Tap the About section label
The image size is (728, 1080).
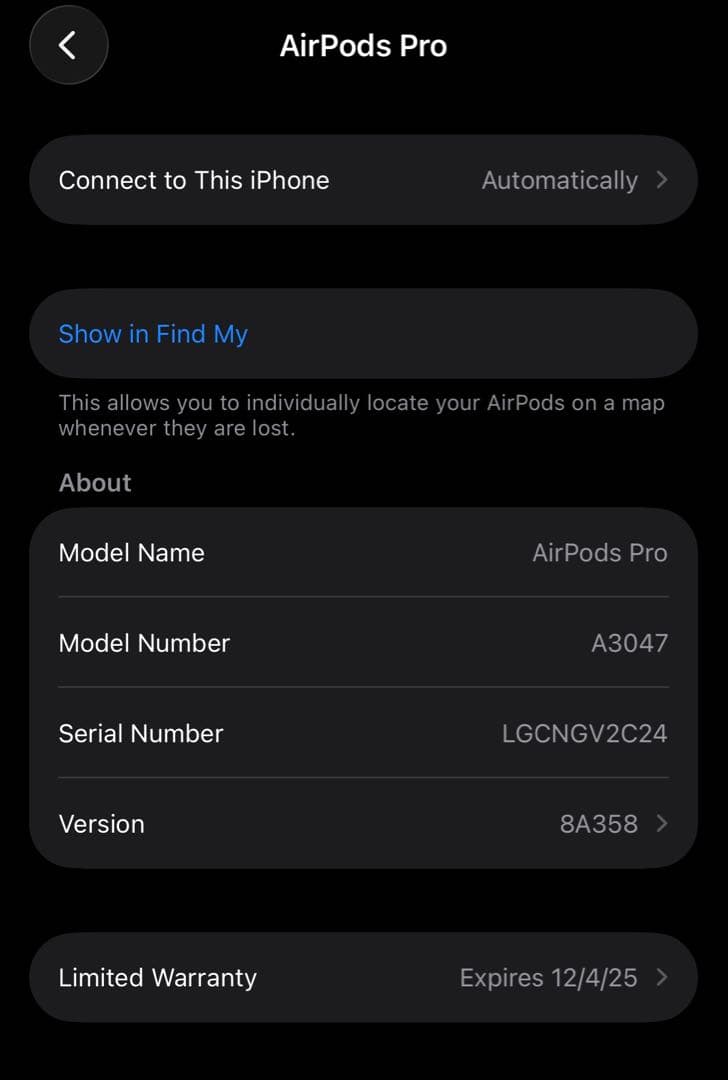tap(94, 483)
